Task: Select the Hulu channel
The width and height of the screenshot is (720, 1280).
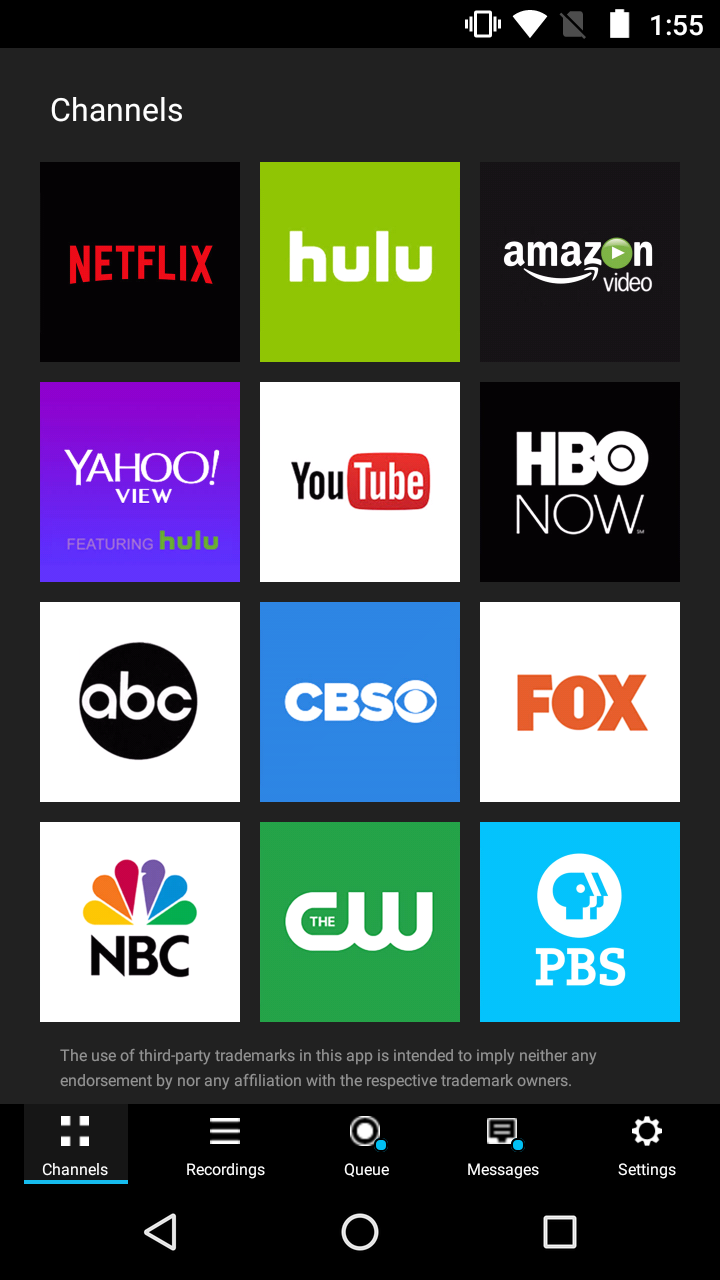Action: (x=360, y=262)
